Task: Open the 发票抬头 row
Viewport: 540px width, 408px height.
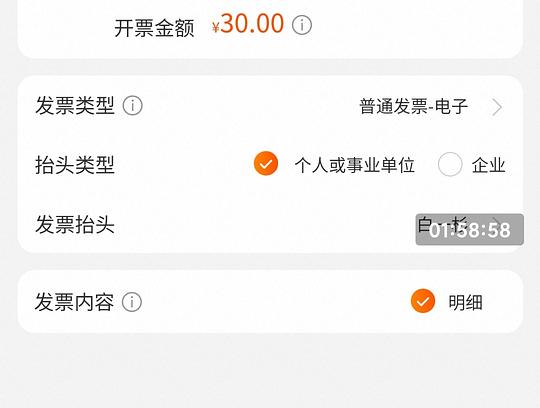Action: (x=270, y=224)
